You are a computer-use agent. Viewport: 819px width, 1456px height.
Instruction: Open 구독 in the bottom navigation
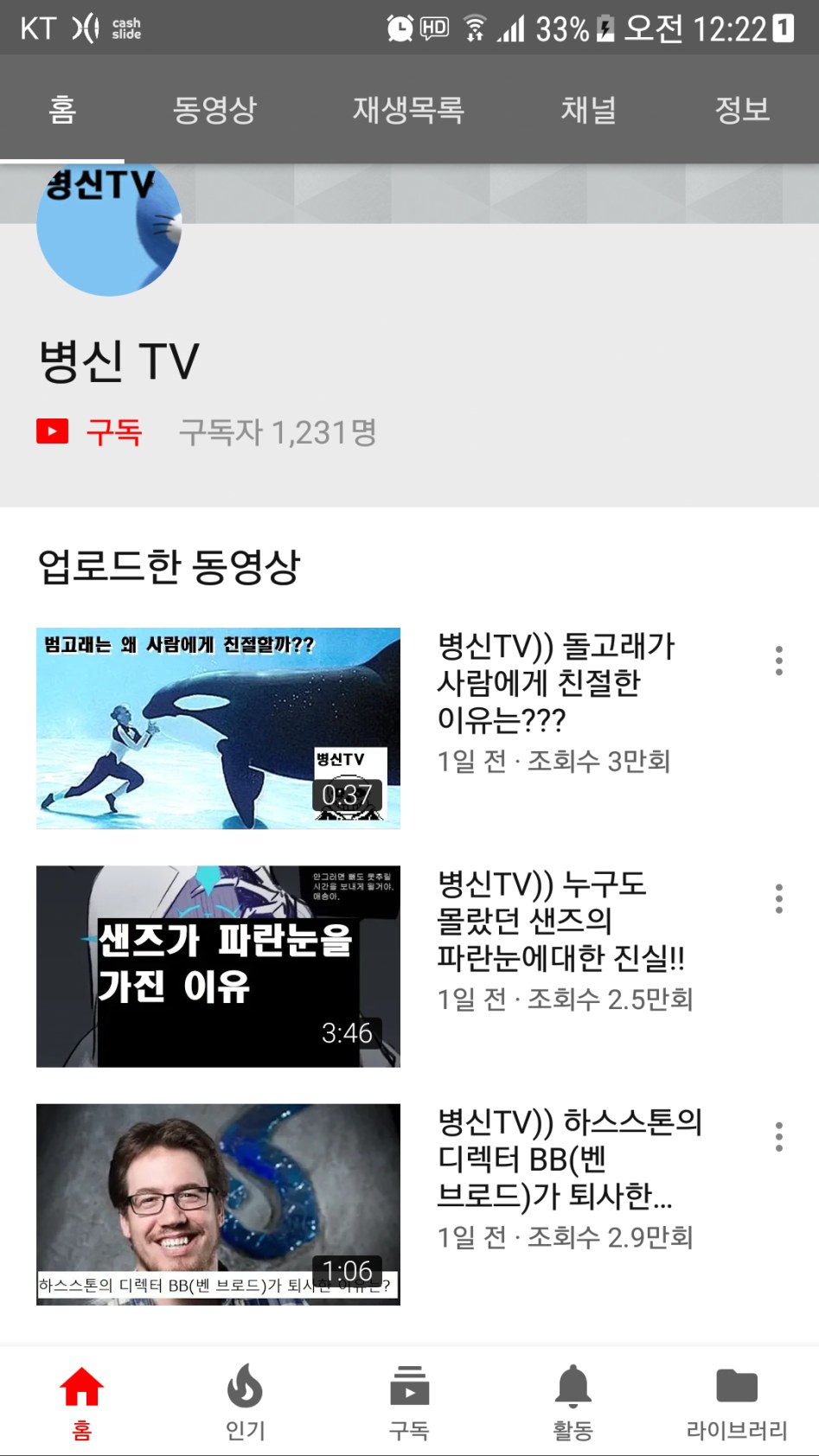(x=409, y=1401)
